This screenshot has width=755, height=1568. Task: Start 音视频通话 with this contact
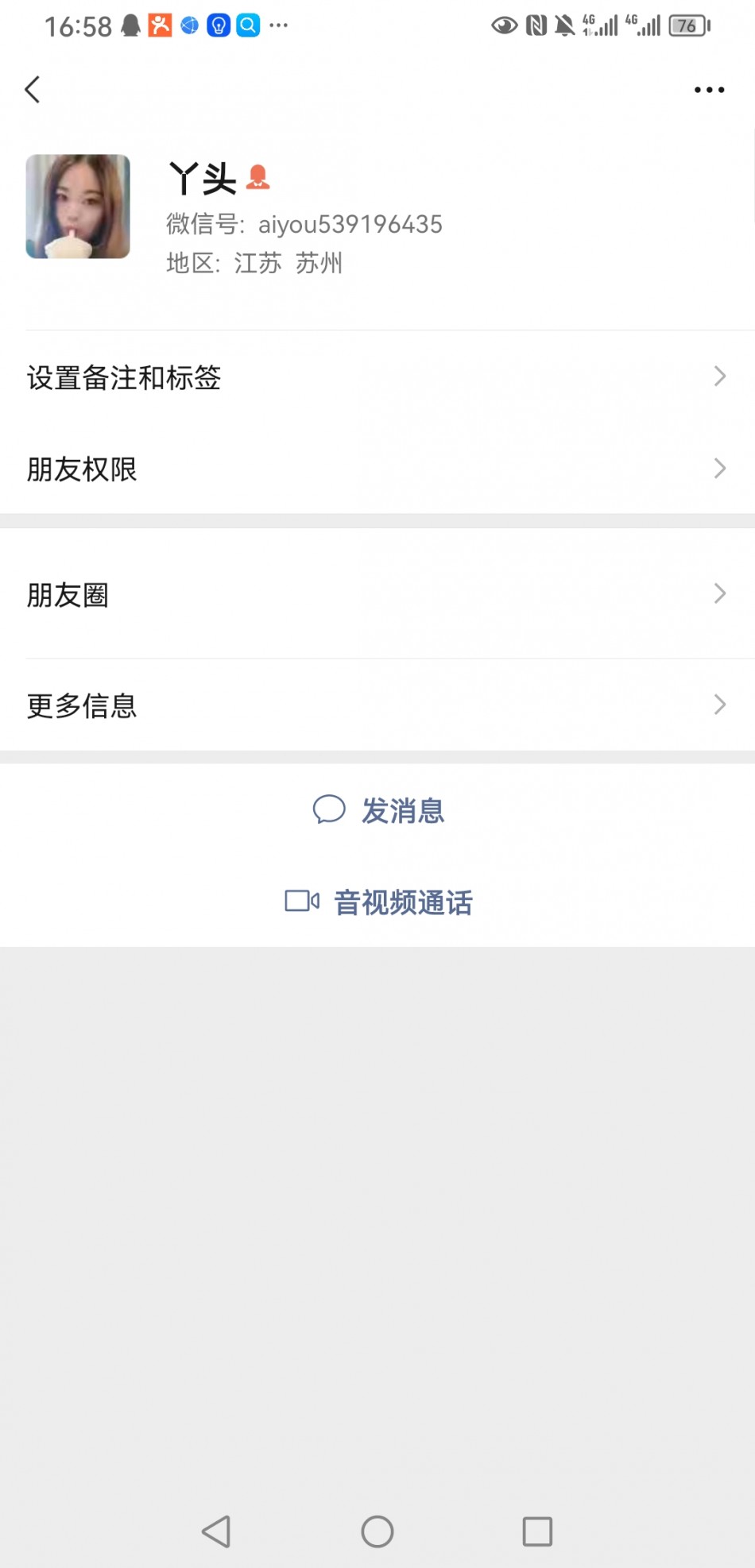tap(379, 902)
